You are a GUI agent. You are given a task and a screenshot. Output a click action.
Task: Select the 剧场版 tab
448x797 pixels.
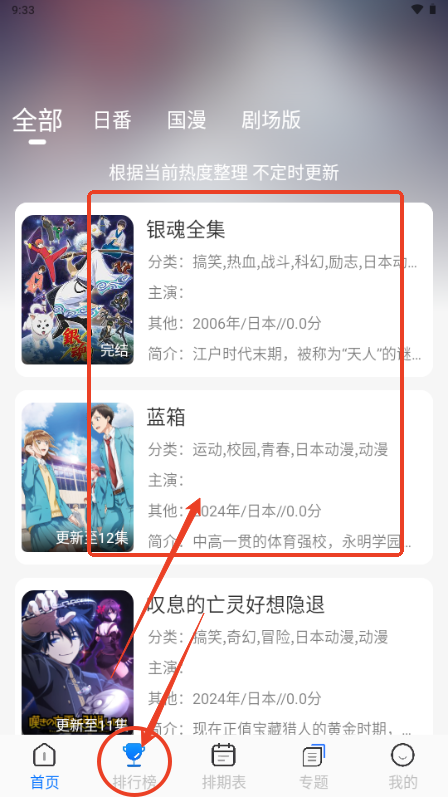[x=271, y=120]
